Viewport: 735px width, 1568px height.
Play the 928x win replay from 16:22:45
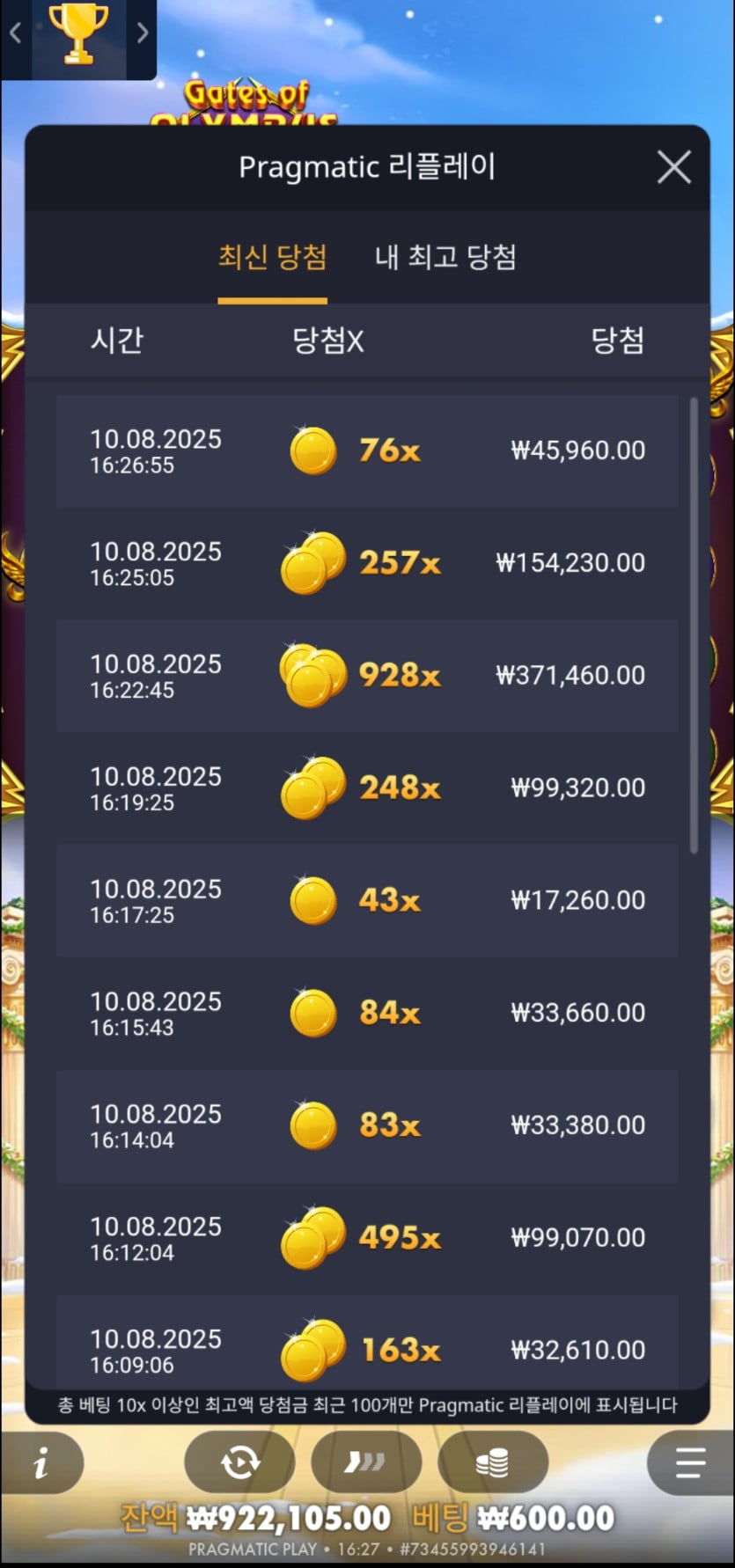(367, 676)
